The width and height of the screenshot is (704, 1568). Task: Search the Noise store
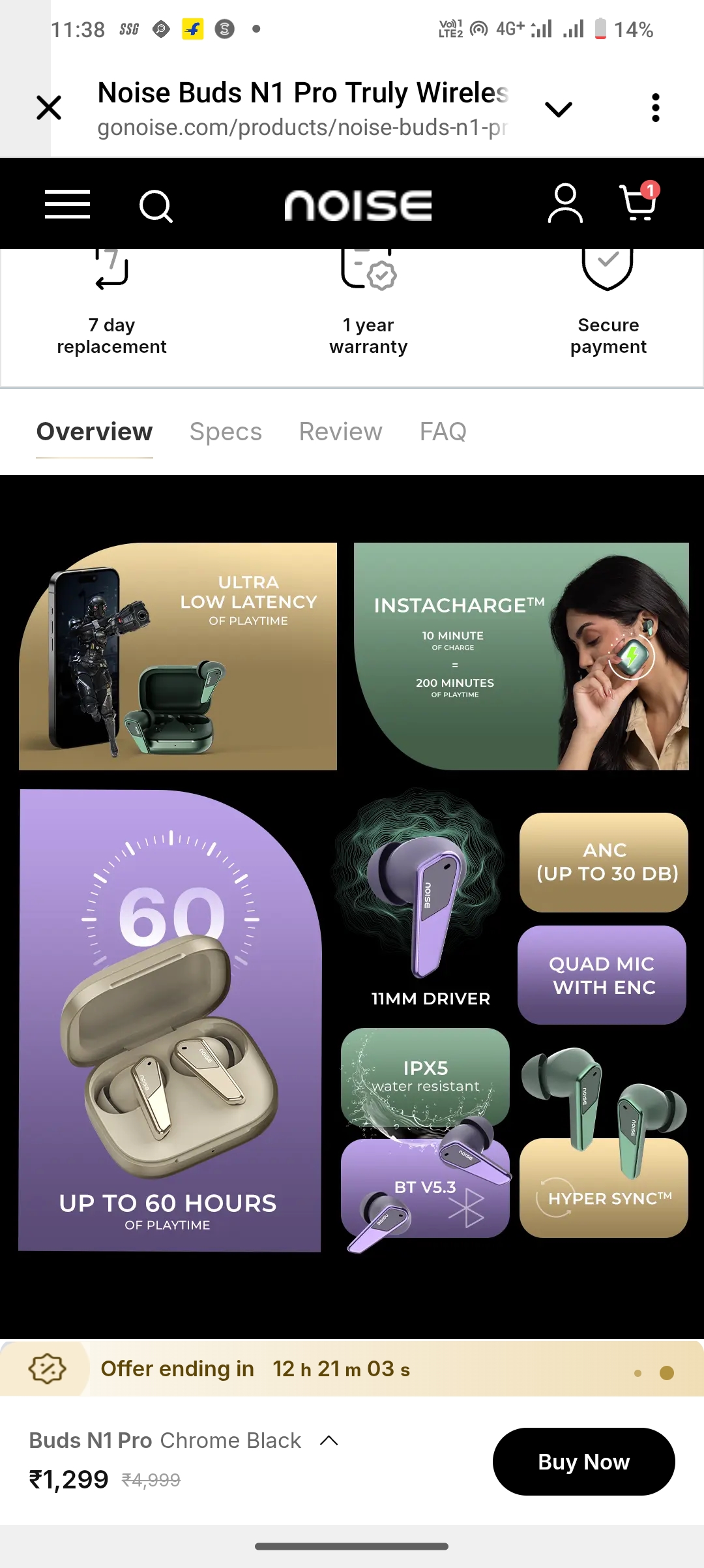tap(156, 206)
